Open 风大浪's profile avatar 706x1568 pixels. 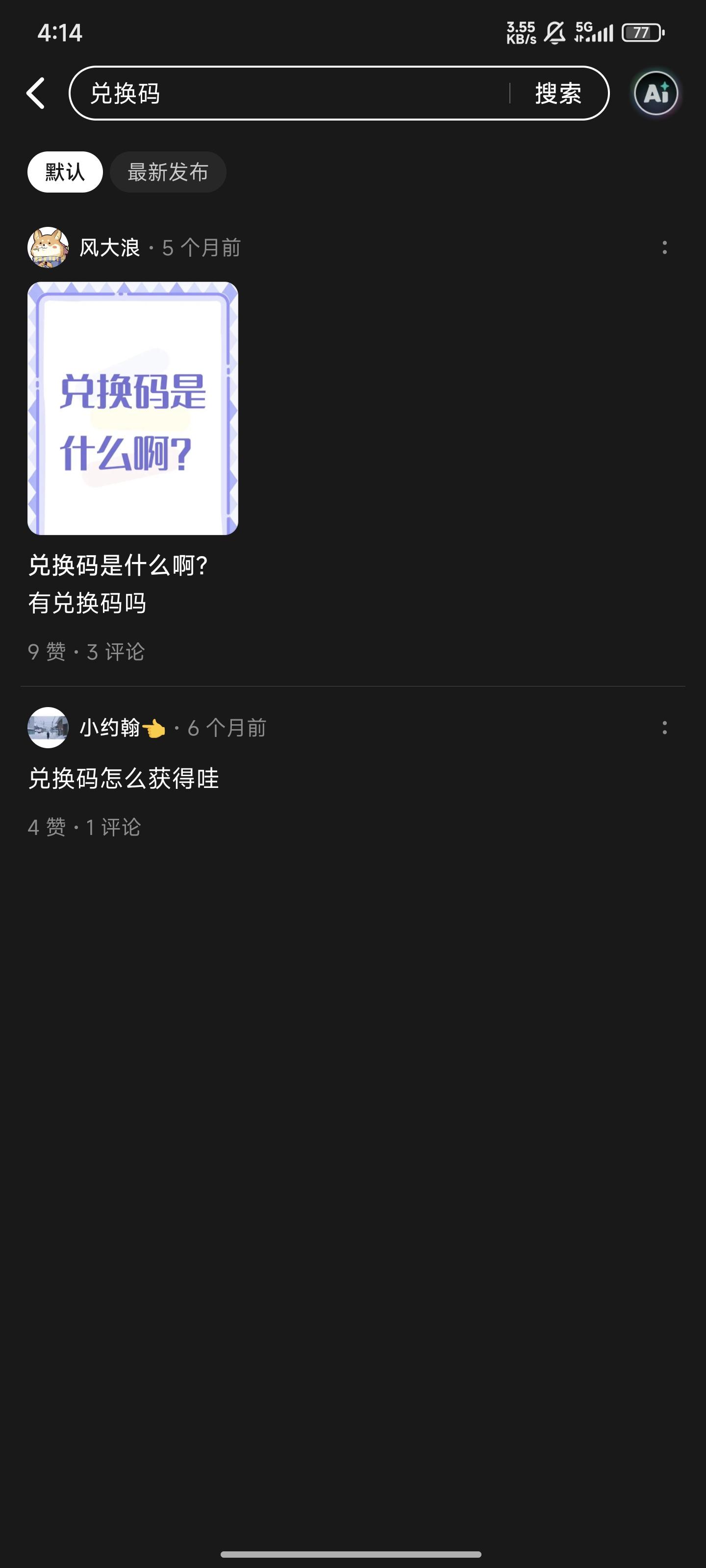point(48,247)
